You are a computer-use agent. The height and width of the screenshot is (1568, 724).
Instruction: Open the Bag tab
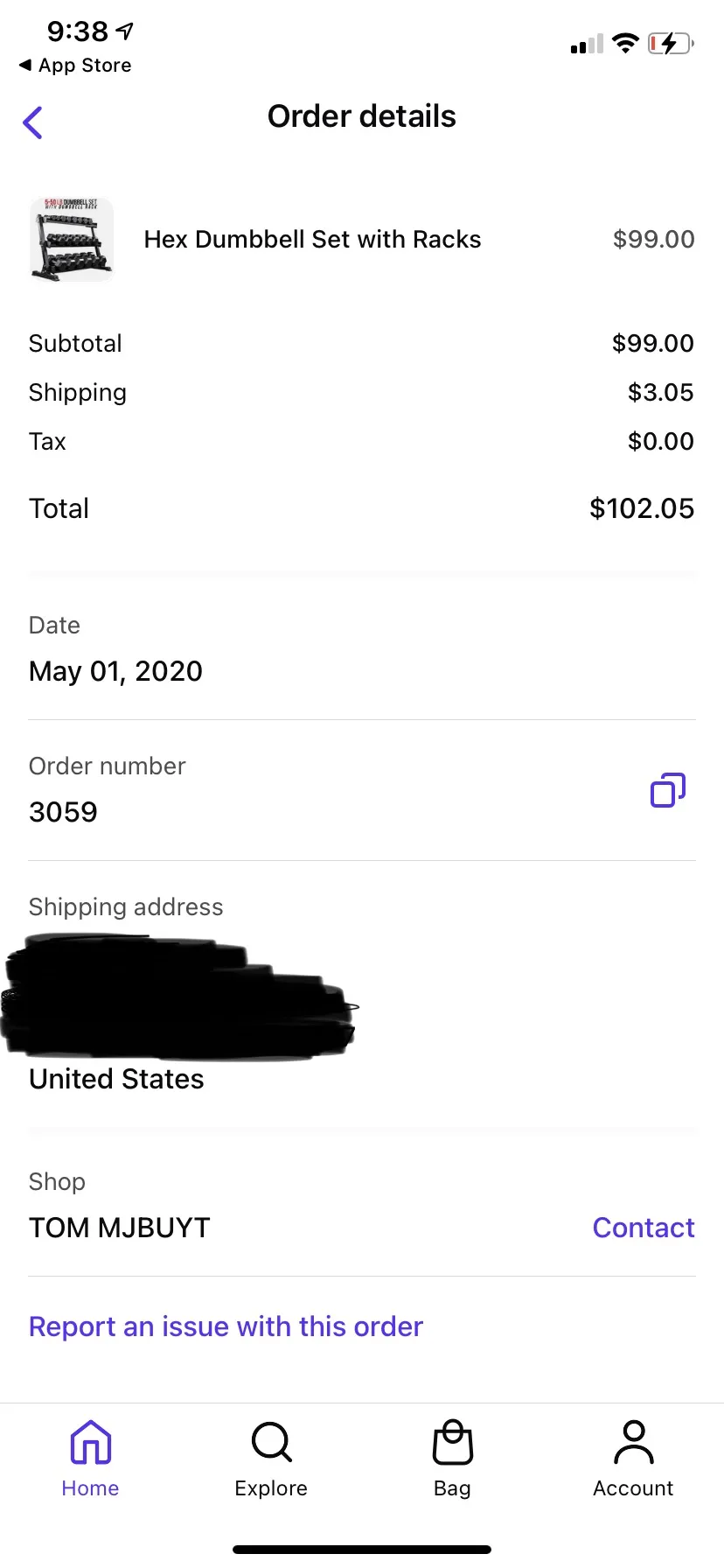tap(452, 1459)
